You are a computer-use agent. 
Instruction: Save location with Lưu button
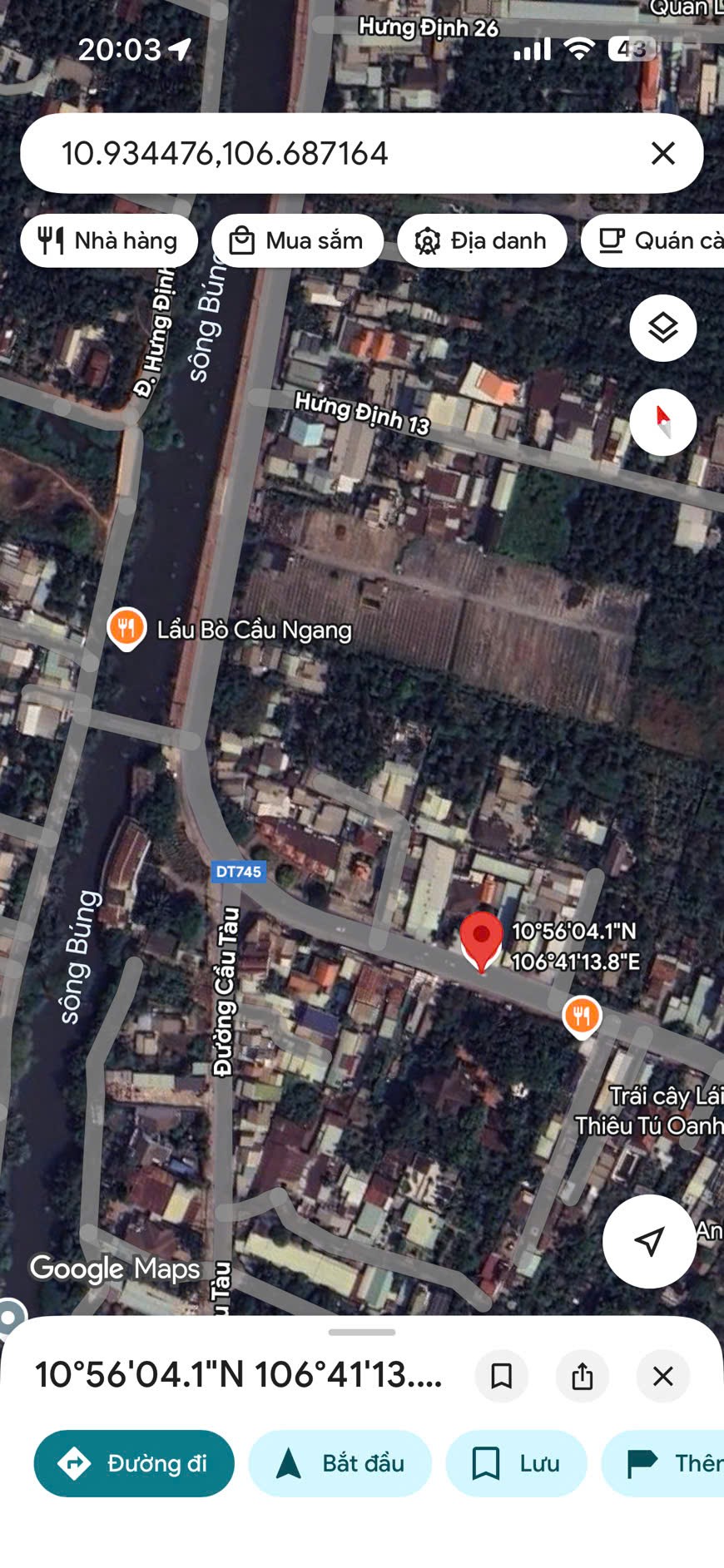[516, 1463]
